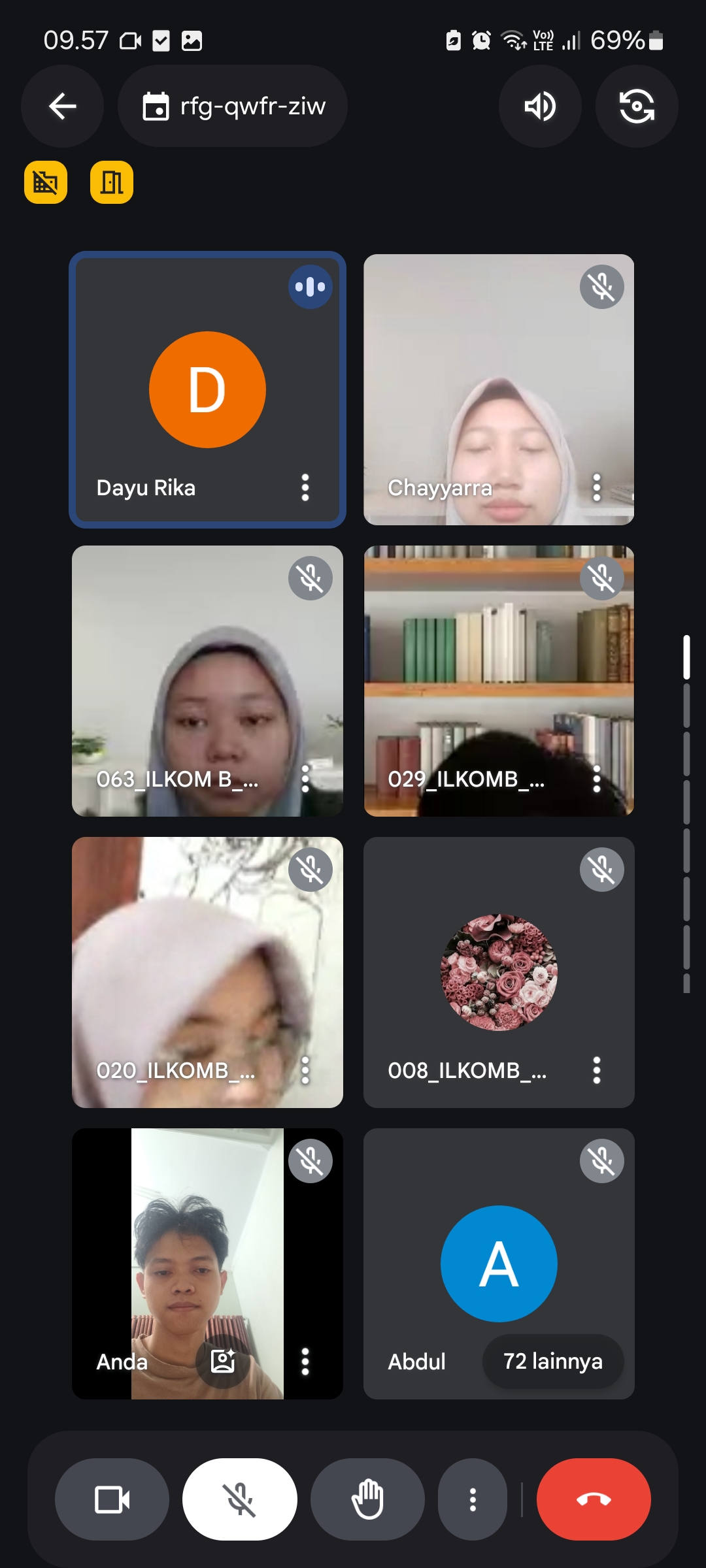
Task: Open options for 008_ILKOMB participant
Action: pos(596,1070)
